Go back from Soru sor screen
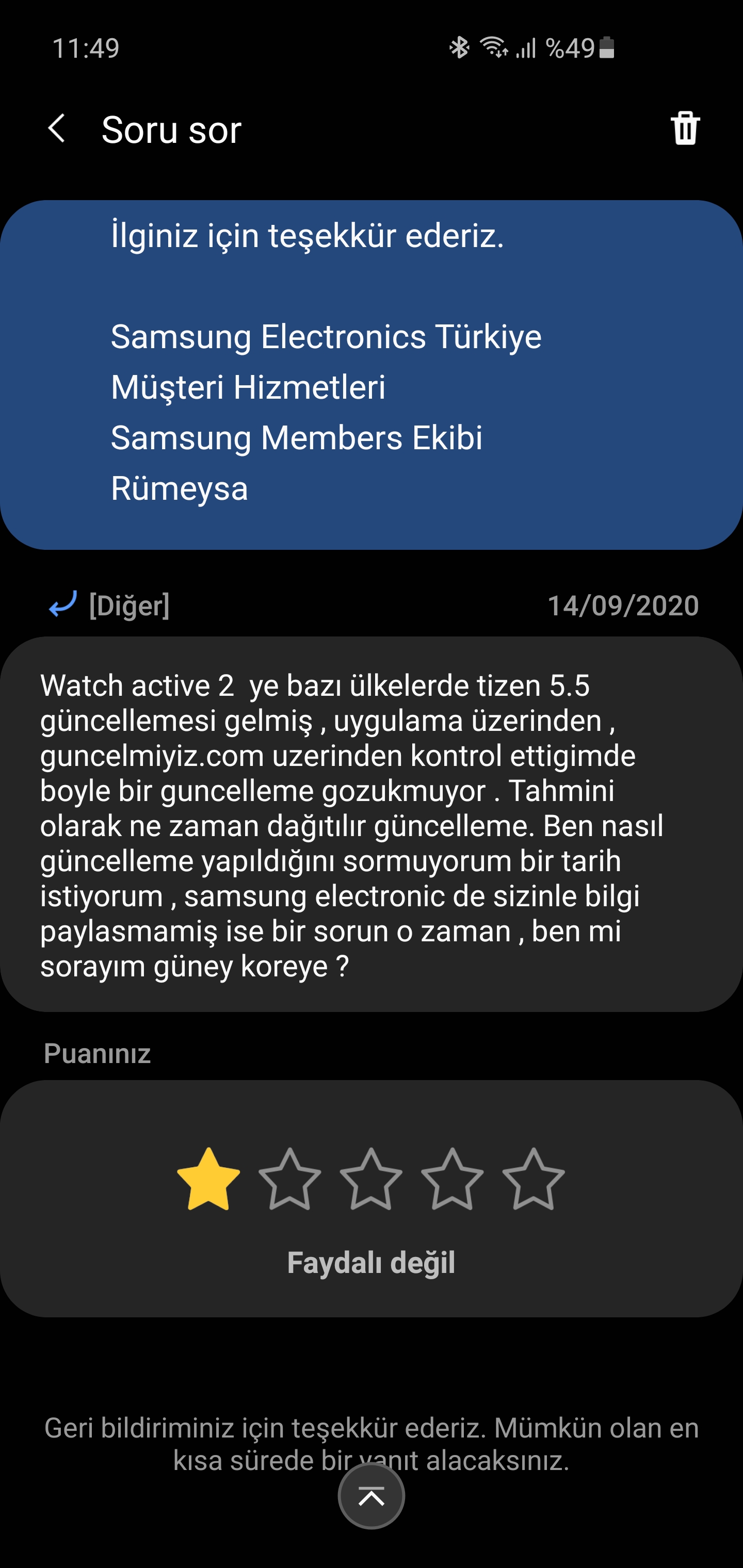Image resolution: width=743 pixels, height=1568 pixels. point(57,128)
